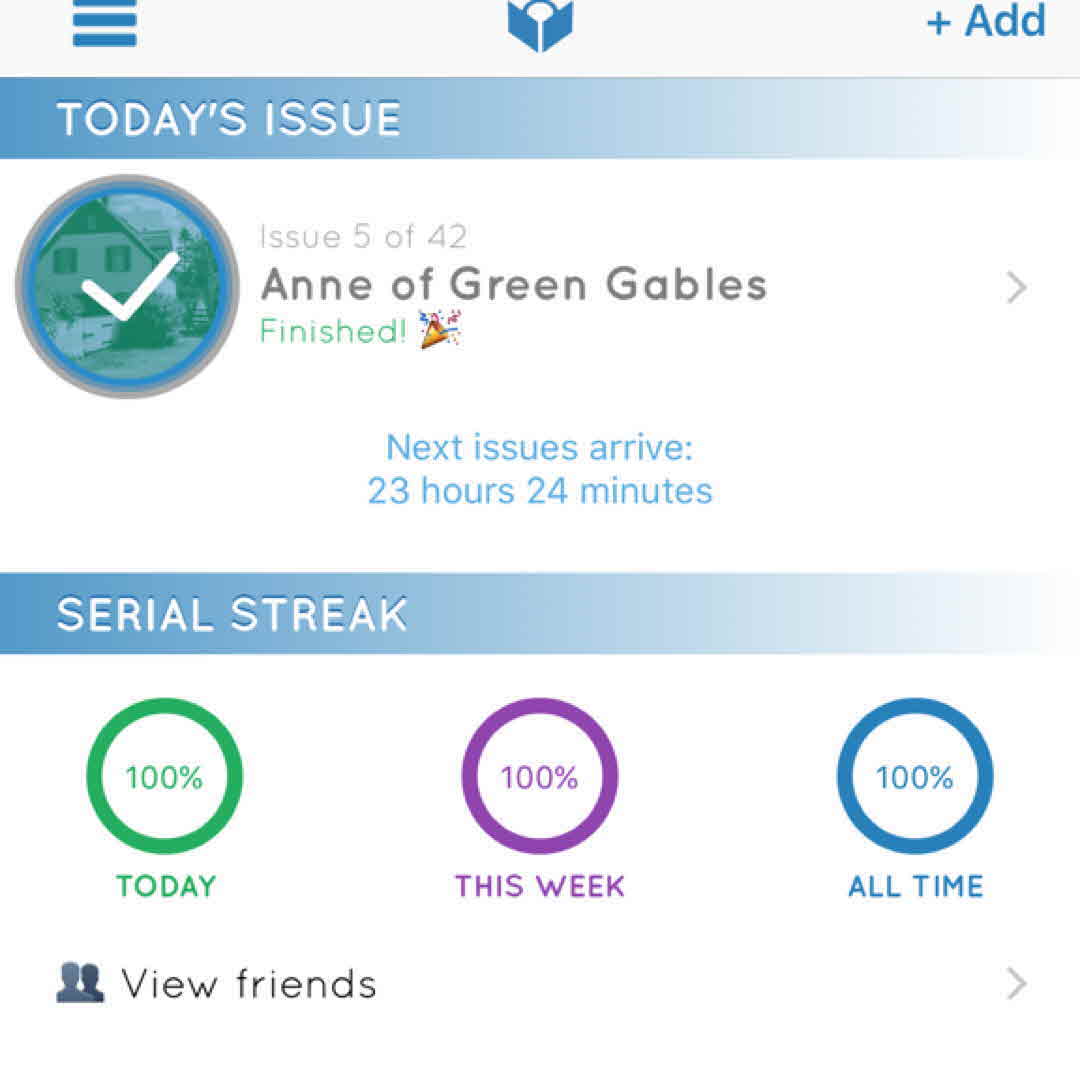Open Anne of Green Gables issue
The image size is (1080, 1080).
point(513,286)
